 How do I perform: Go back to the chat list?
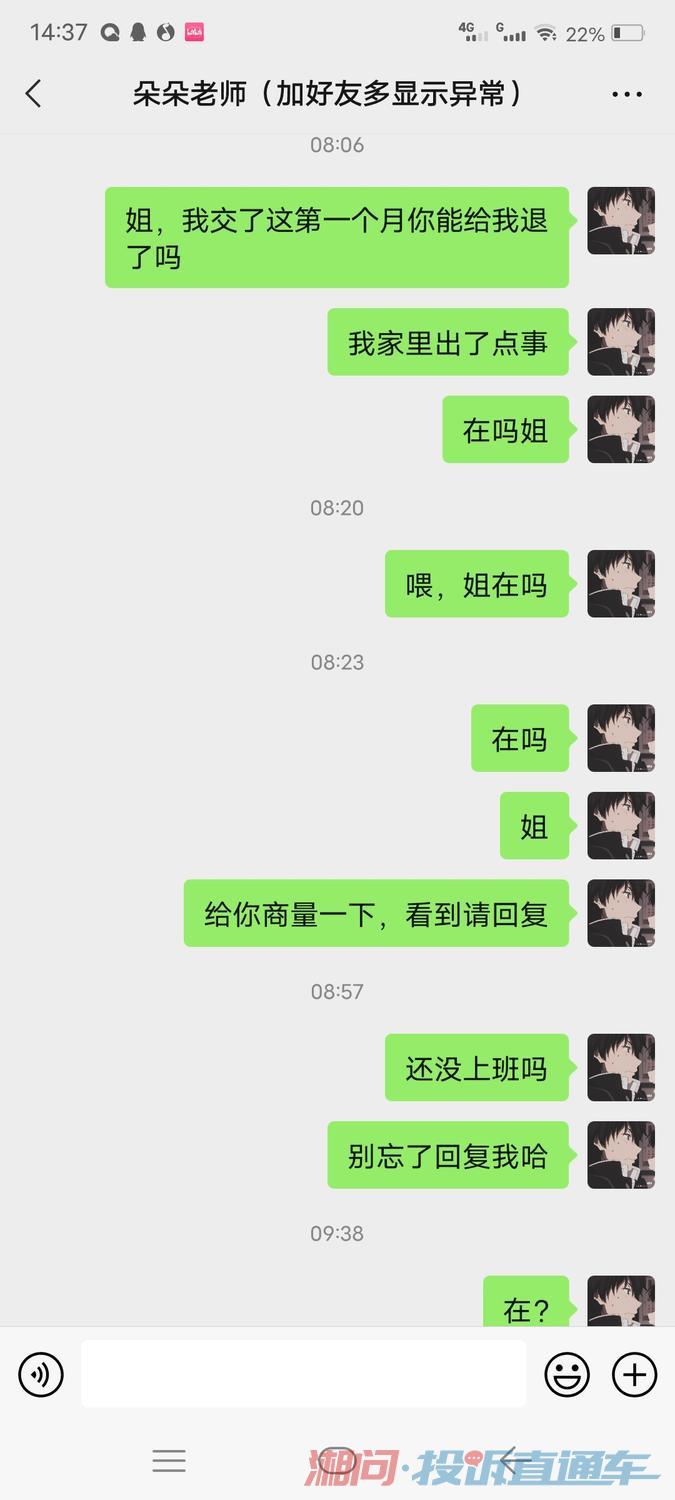tap(34, 94)
